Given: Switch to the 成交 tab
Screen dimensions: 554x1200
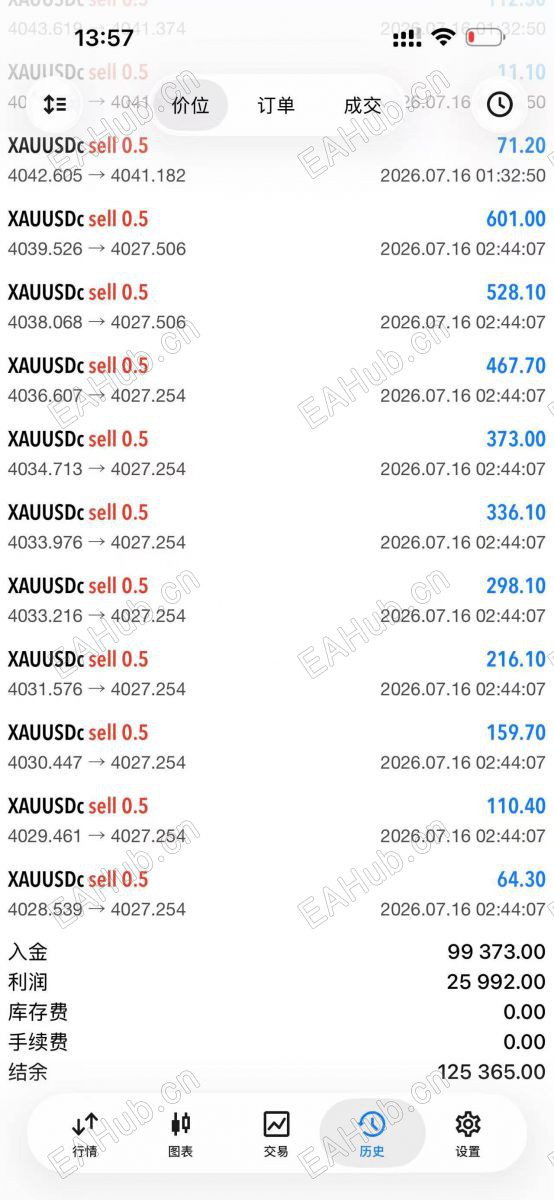Looking at the screenshot, I should click(x=362, y=105).
